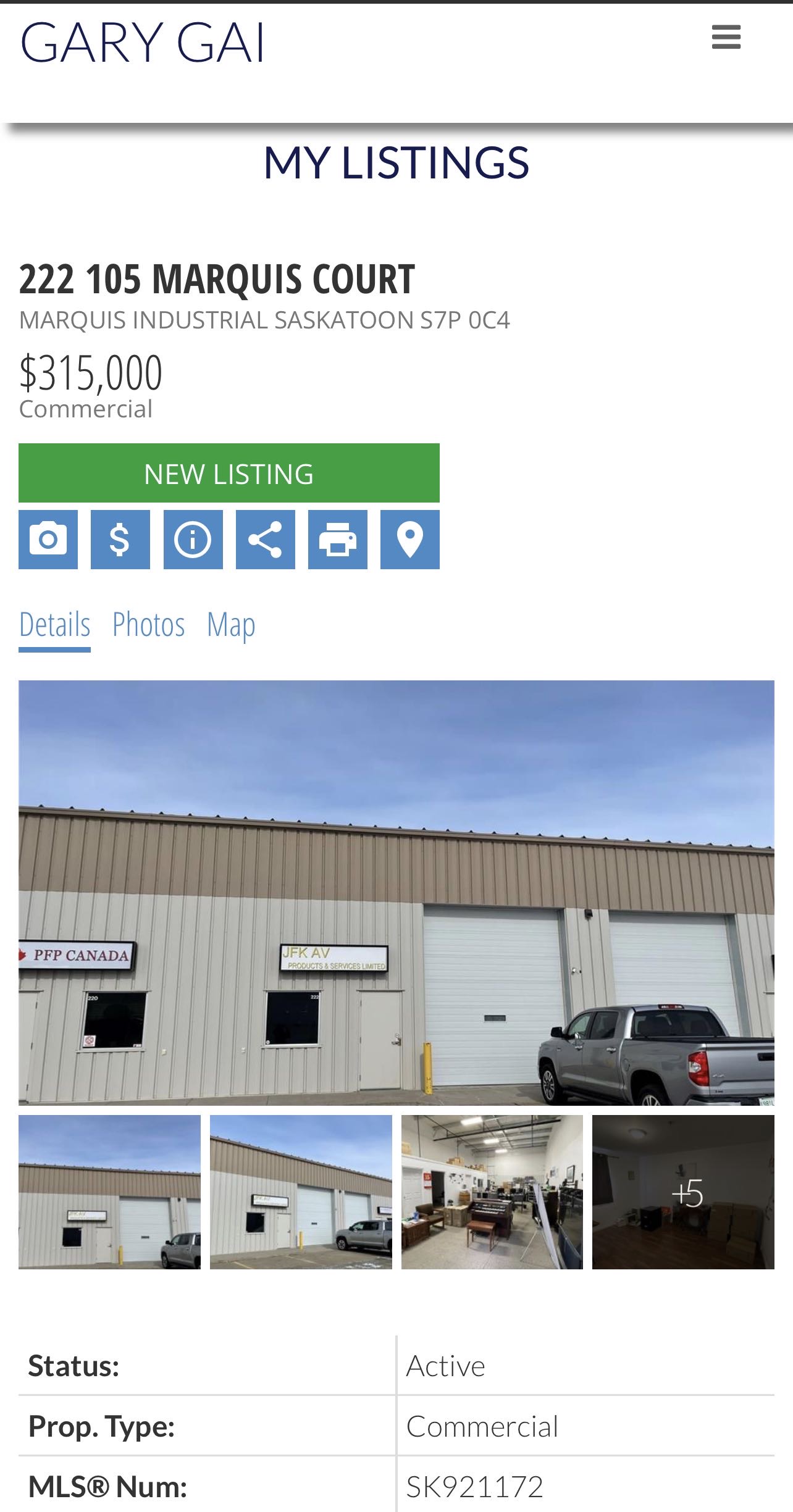This screenshot has height=1512, width=793.
Task: View the +5 more photos tile
Action: pos(683,1192)
